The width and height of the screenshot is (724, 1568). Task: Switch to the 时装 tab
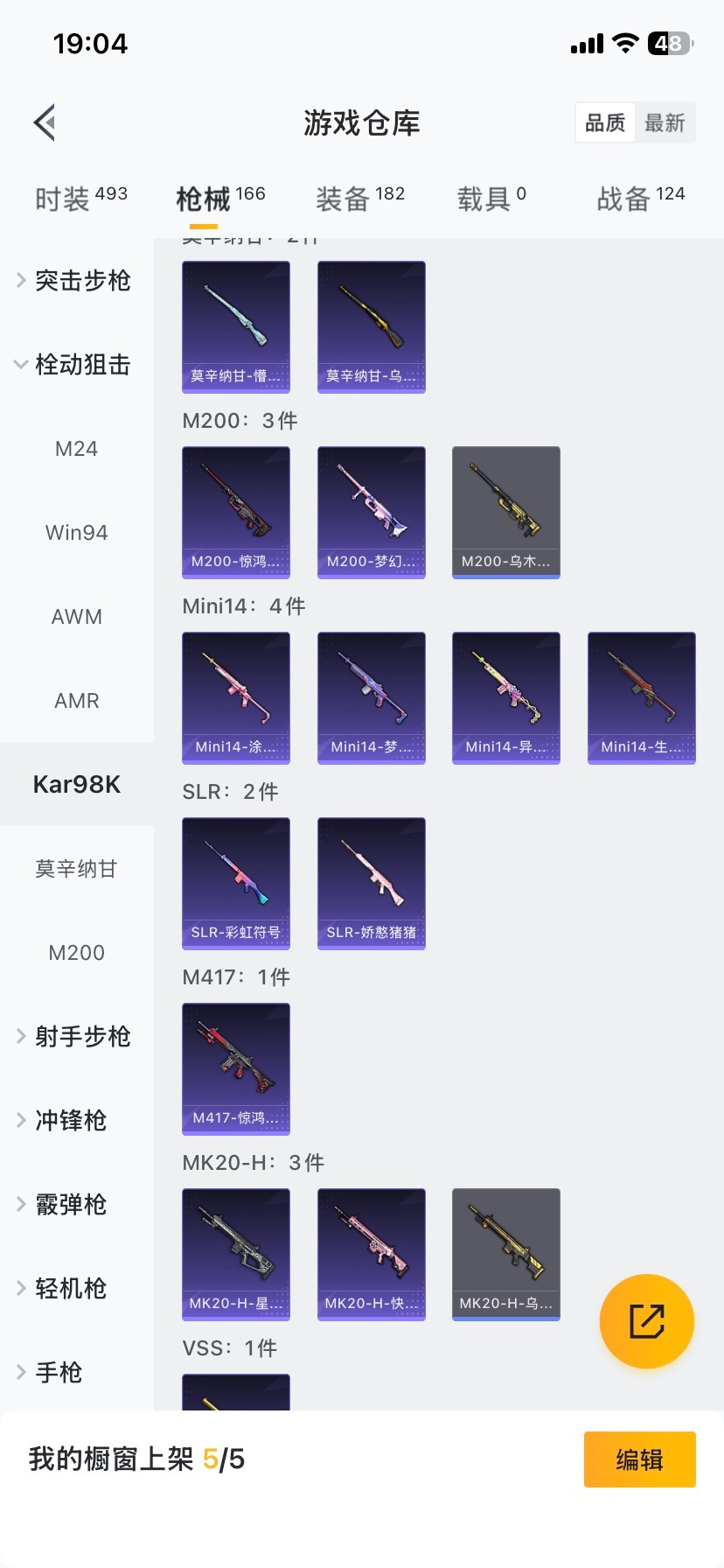80,198
